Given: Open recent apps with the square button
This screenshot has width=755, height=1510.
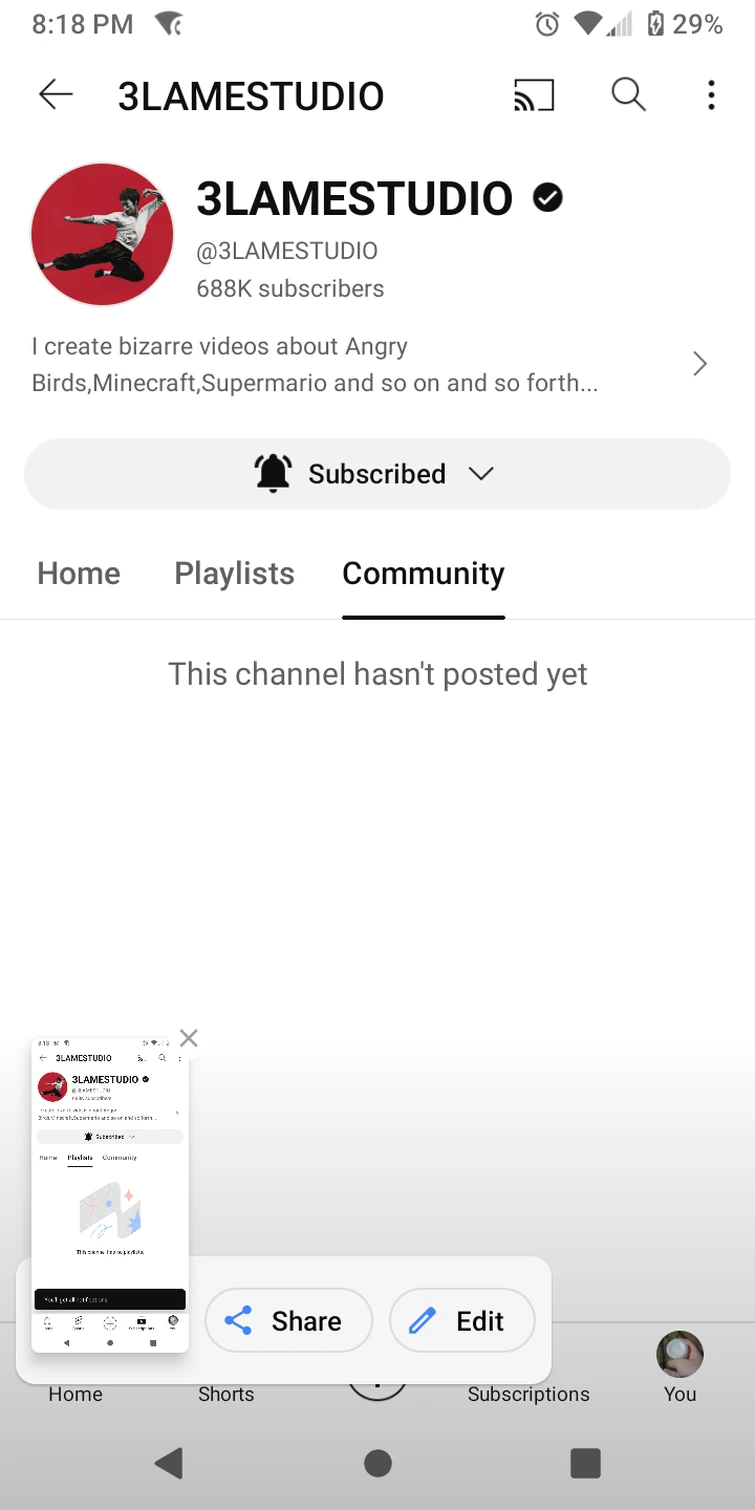Looking at the screenshot, I should (585, 1464).
